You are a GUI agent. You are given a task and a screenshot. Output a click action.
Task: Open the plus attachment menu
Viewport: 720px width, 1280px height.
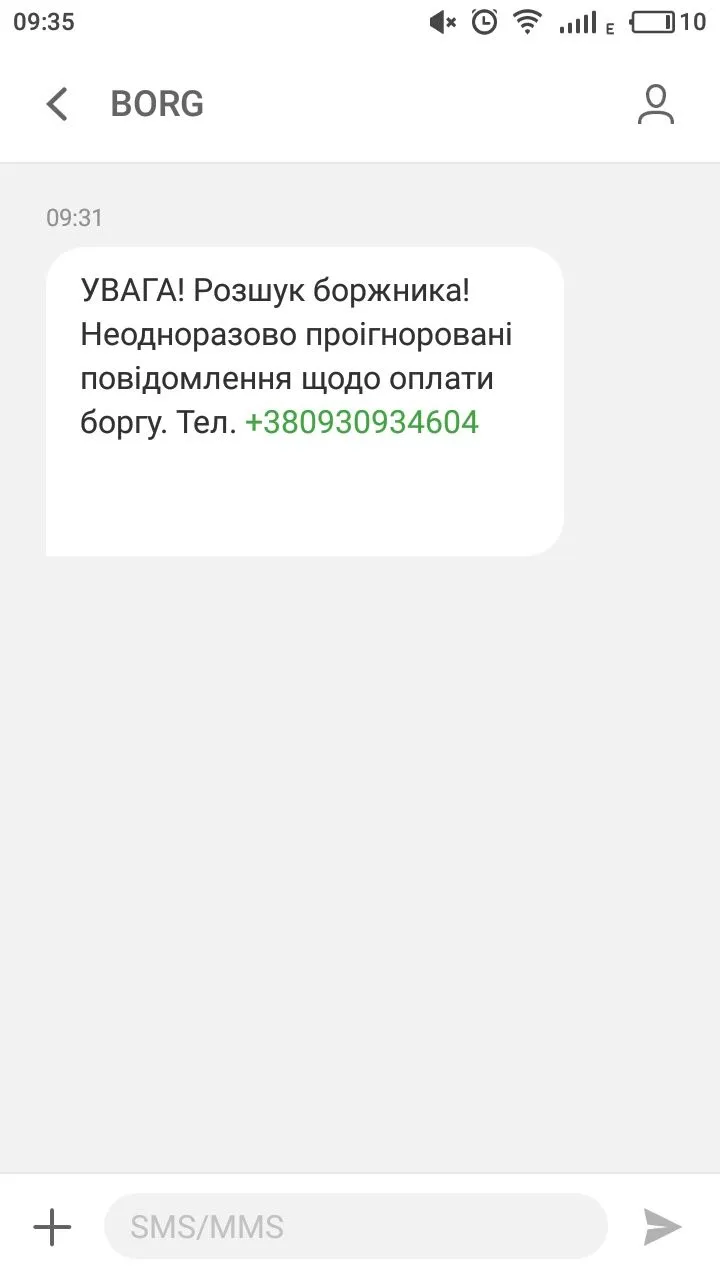coord(52,1226)
